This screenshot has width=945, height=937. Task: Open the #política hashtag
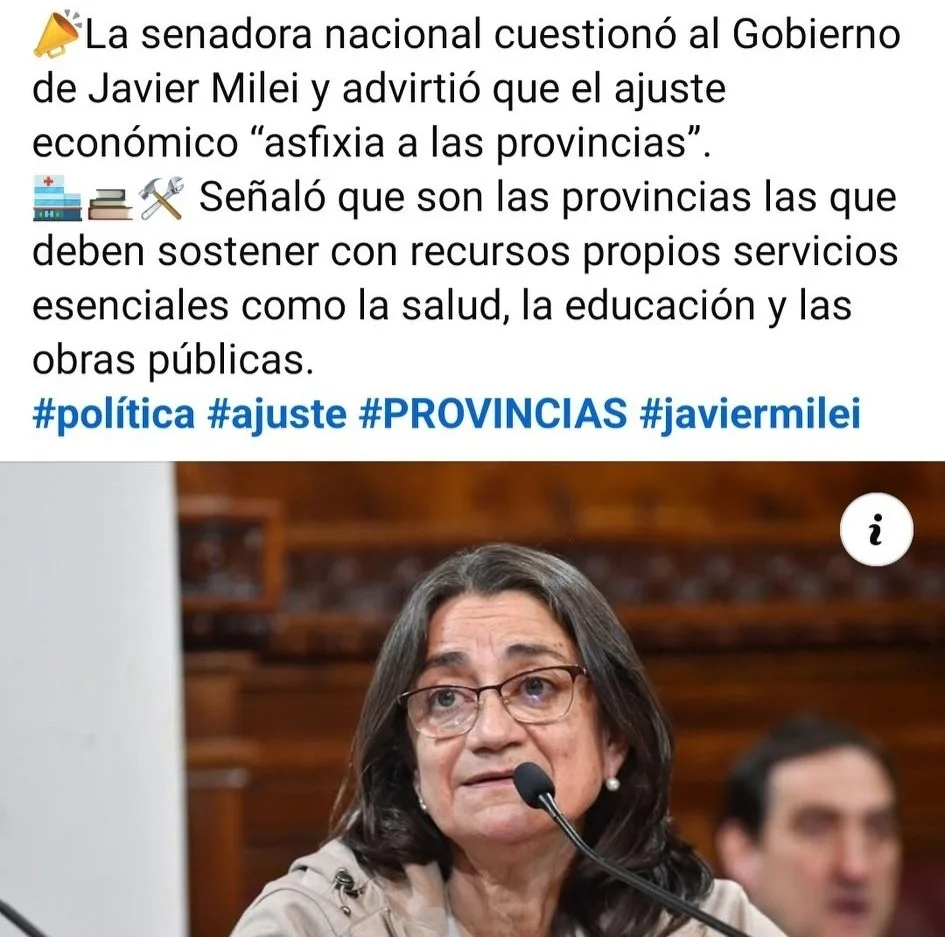click(113, 415)
